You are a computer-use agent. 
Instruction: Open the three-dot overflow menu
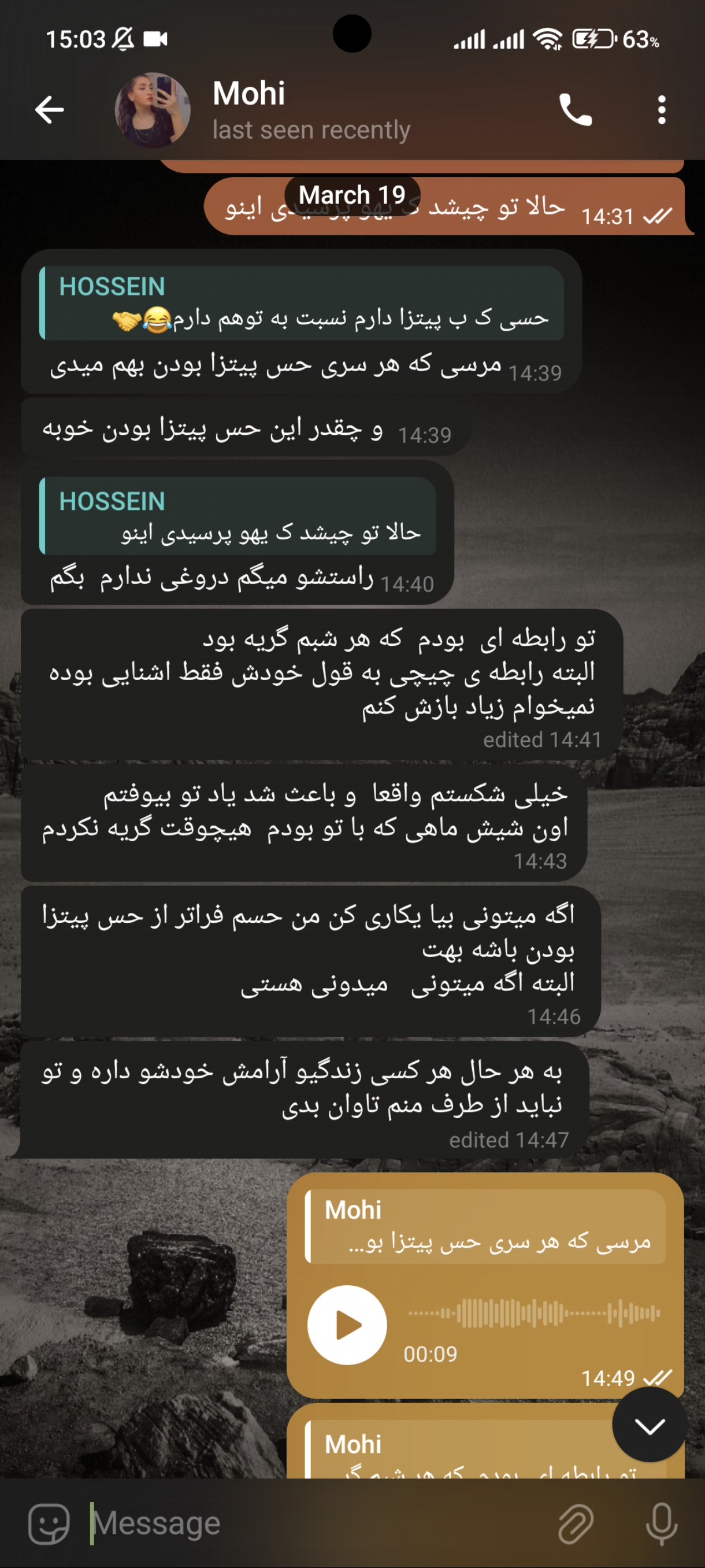pos(662,110)
